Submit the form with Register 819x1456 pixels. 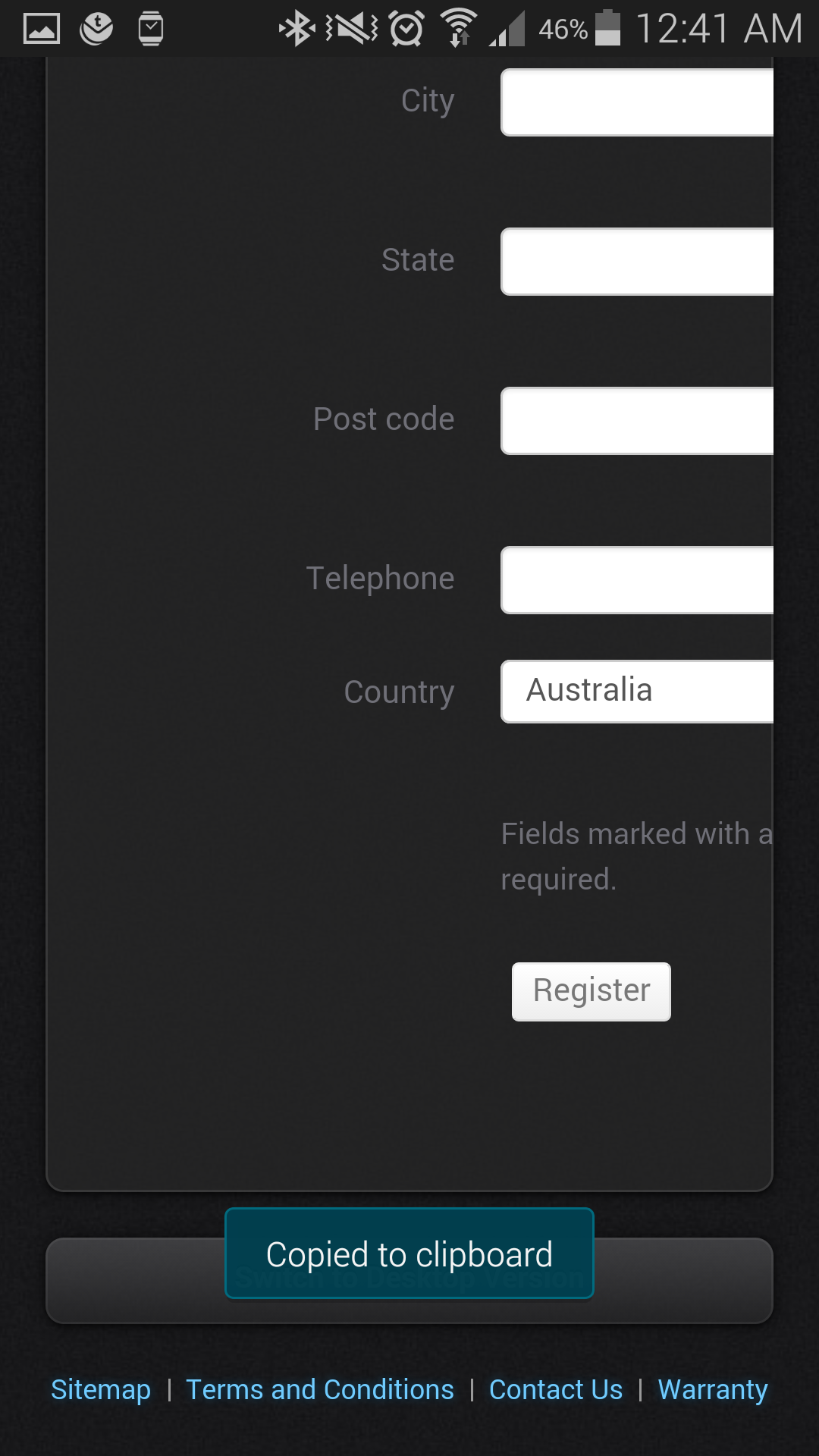tap(591, 991)
